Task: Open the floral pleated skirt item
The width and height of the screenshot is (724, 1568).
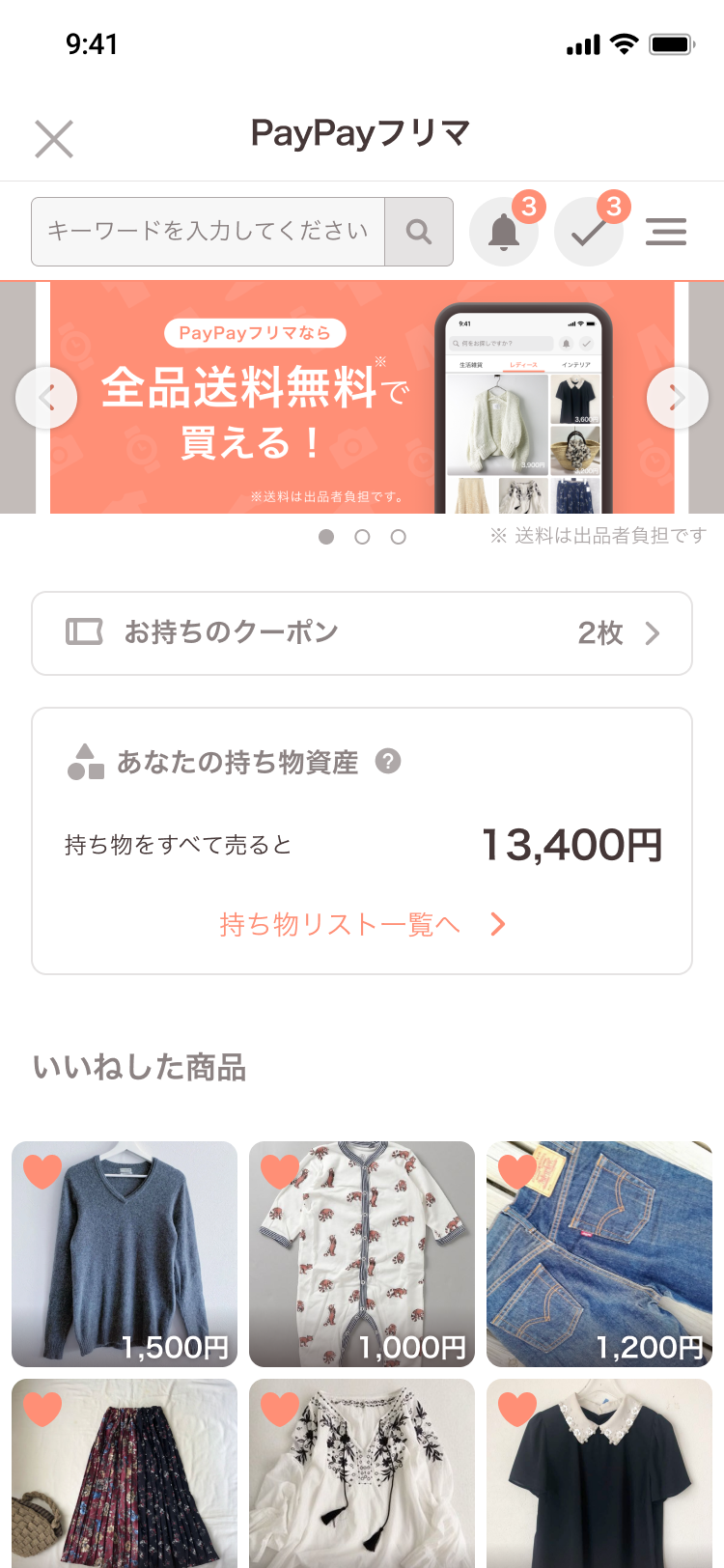Action: pyautogui.click(x=125, y=1473)
